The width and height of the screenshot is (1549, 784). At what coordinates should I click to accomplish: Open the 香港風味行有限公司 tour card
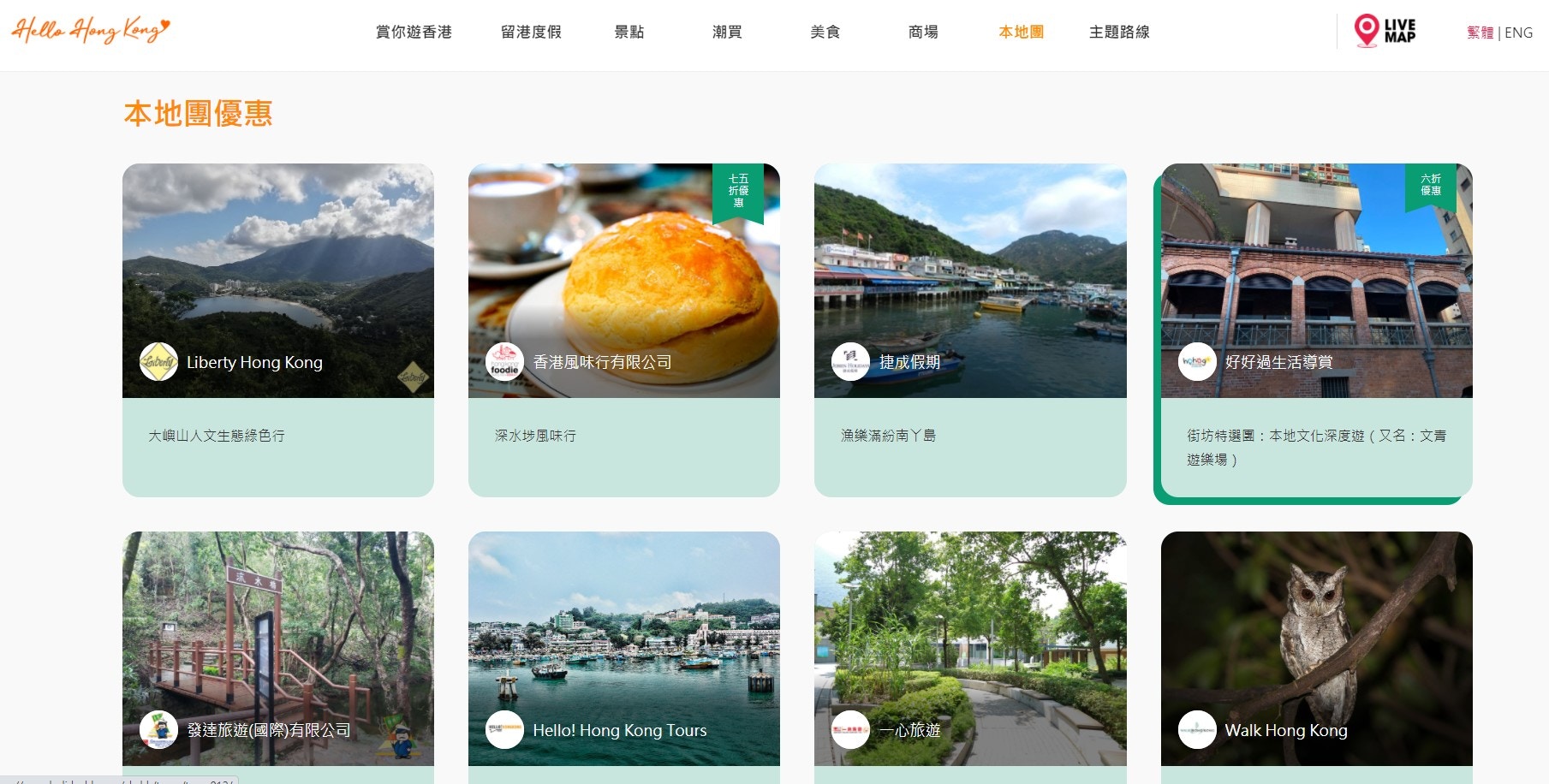(x=624, y=330)
